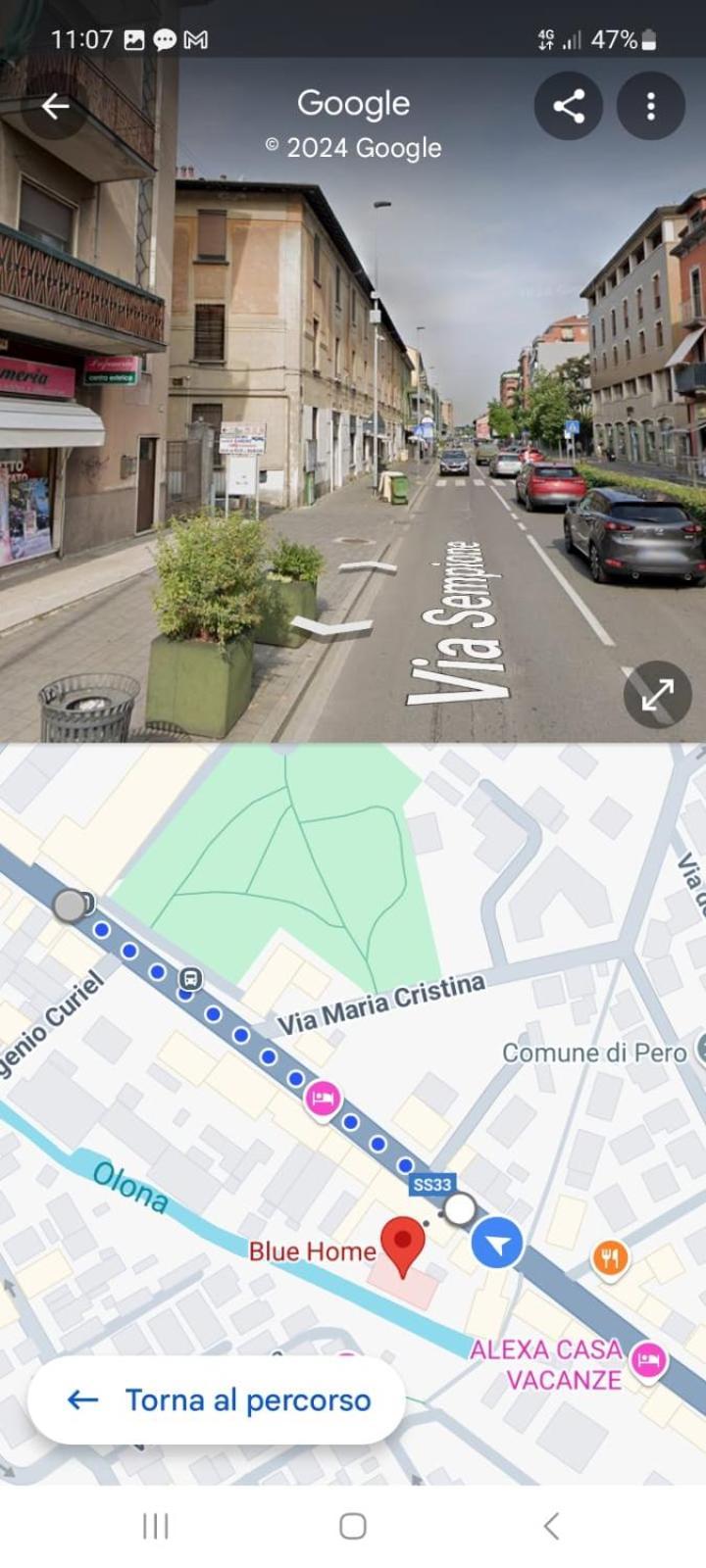The image size is (706, 1568).
Task: Select the bus stop icon on route
Action: tap(190, 978)
